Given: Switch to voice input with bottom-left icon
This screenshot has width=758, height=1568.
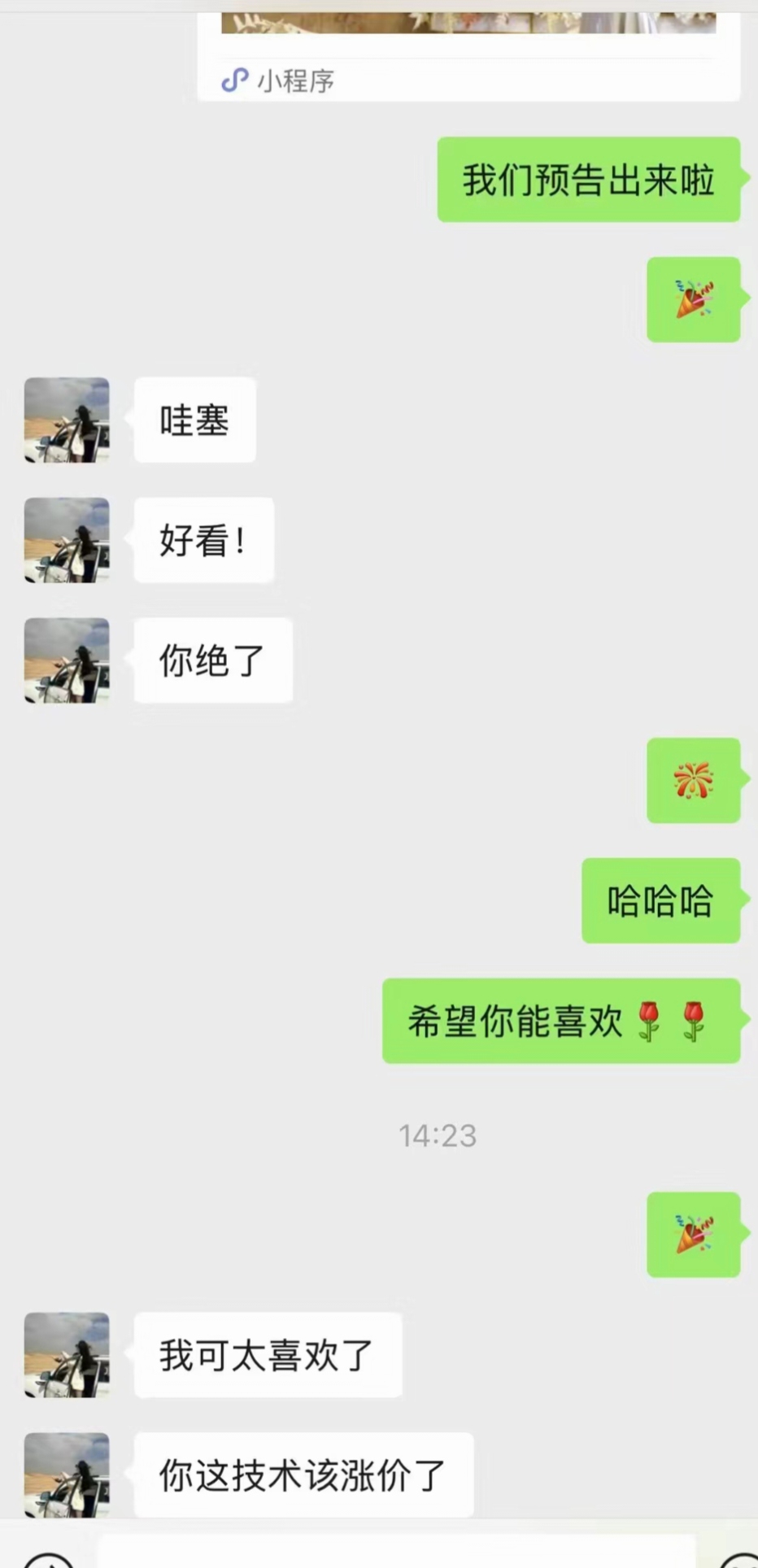Looking at the screenshot, I should click(48, 1559).
